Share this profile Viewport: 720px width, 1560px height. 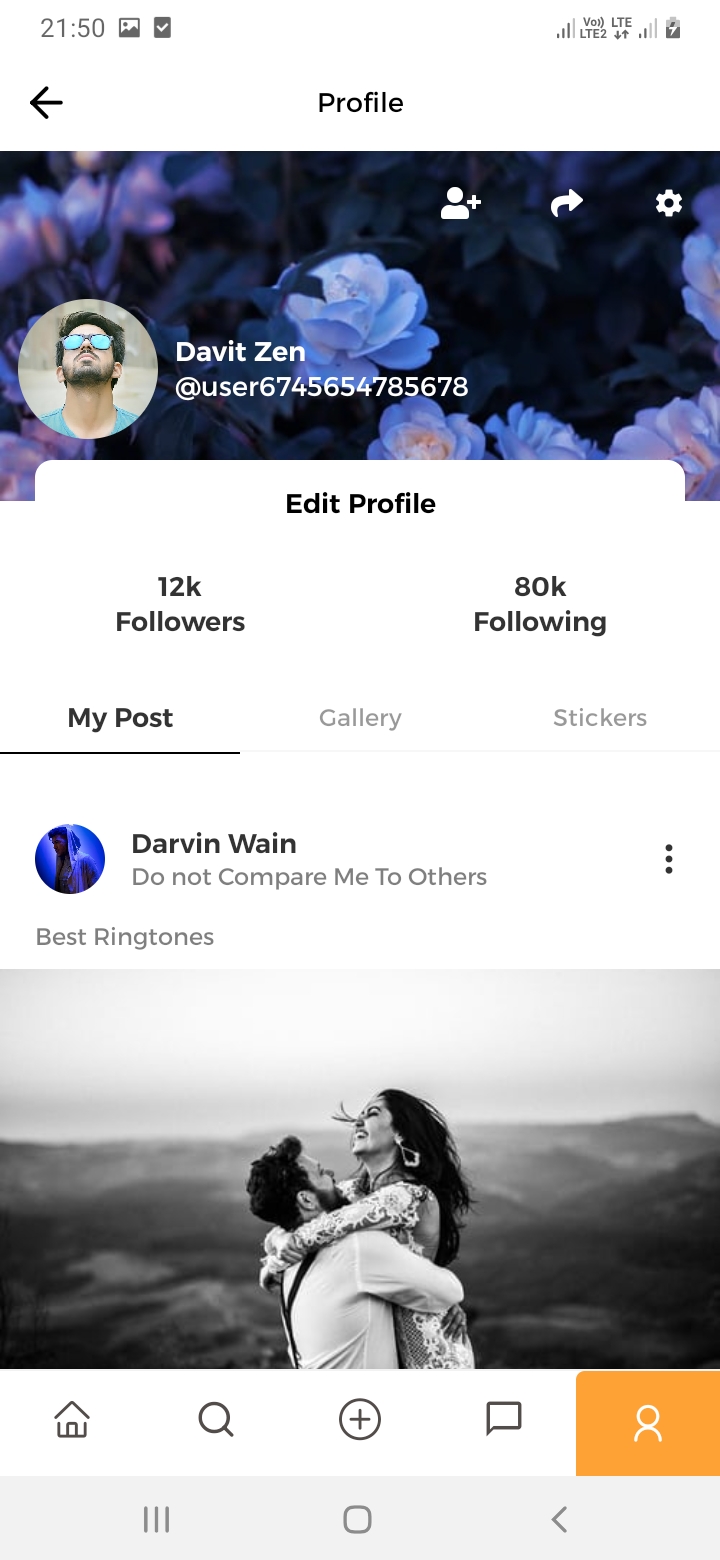(566, 204)
